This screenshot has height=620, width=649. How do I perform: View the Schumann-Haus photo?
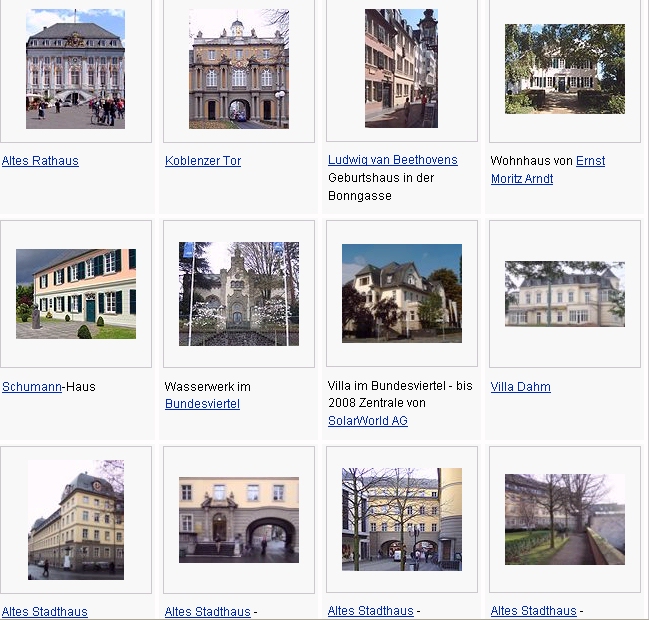[x=75, y=294]
